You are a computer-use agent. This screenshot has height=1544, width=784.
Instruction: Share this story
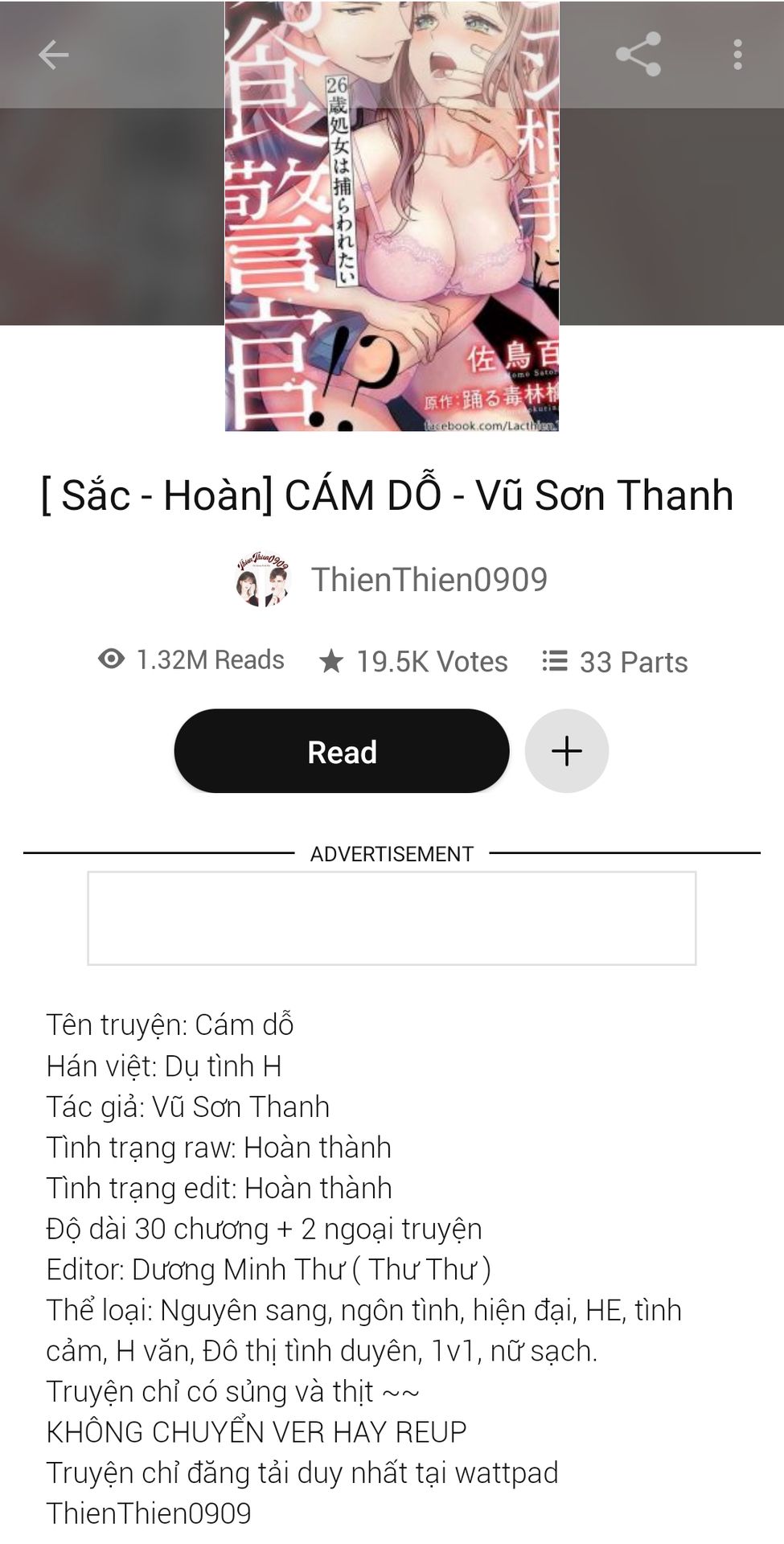coord(638,55)
